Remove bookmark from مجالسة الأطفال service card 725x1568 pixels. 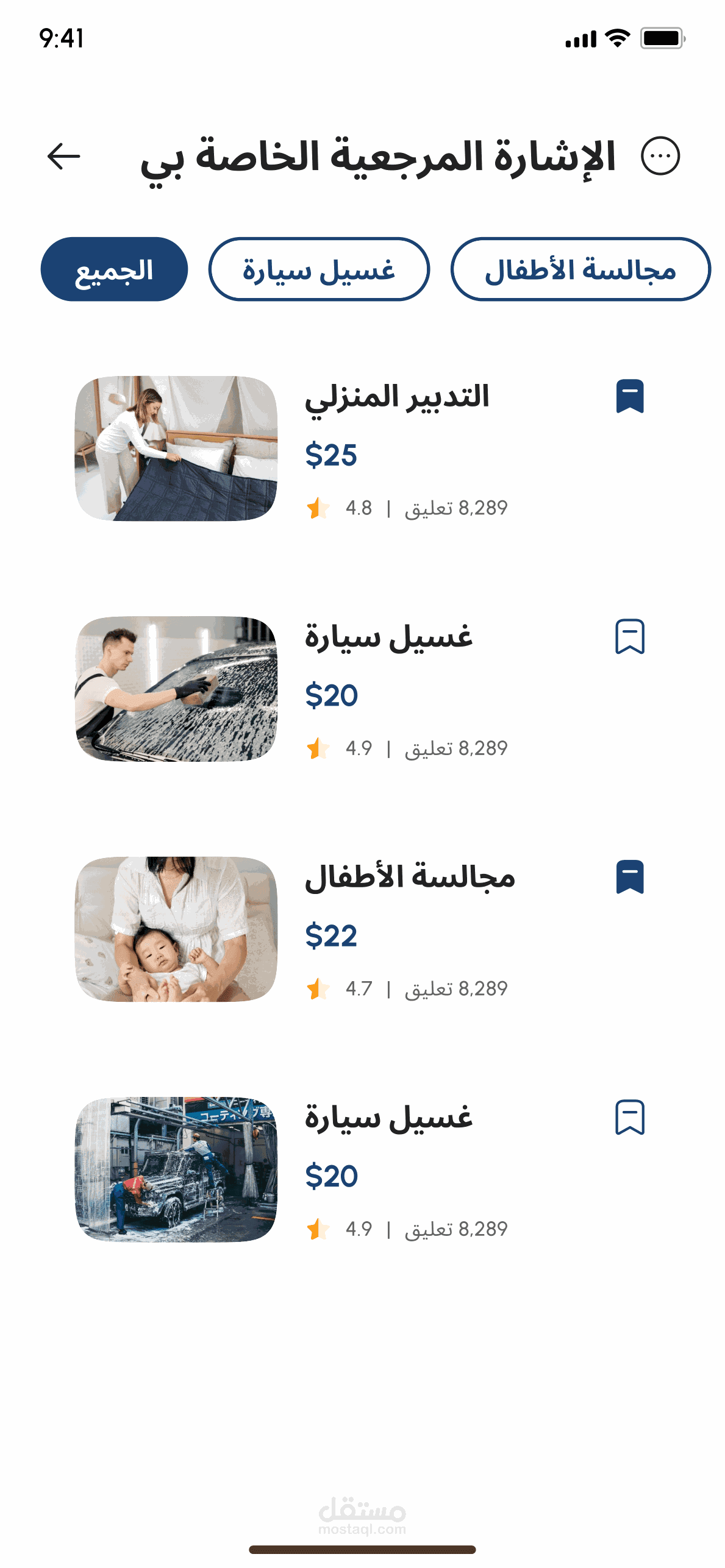[629, 877]
